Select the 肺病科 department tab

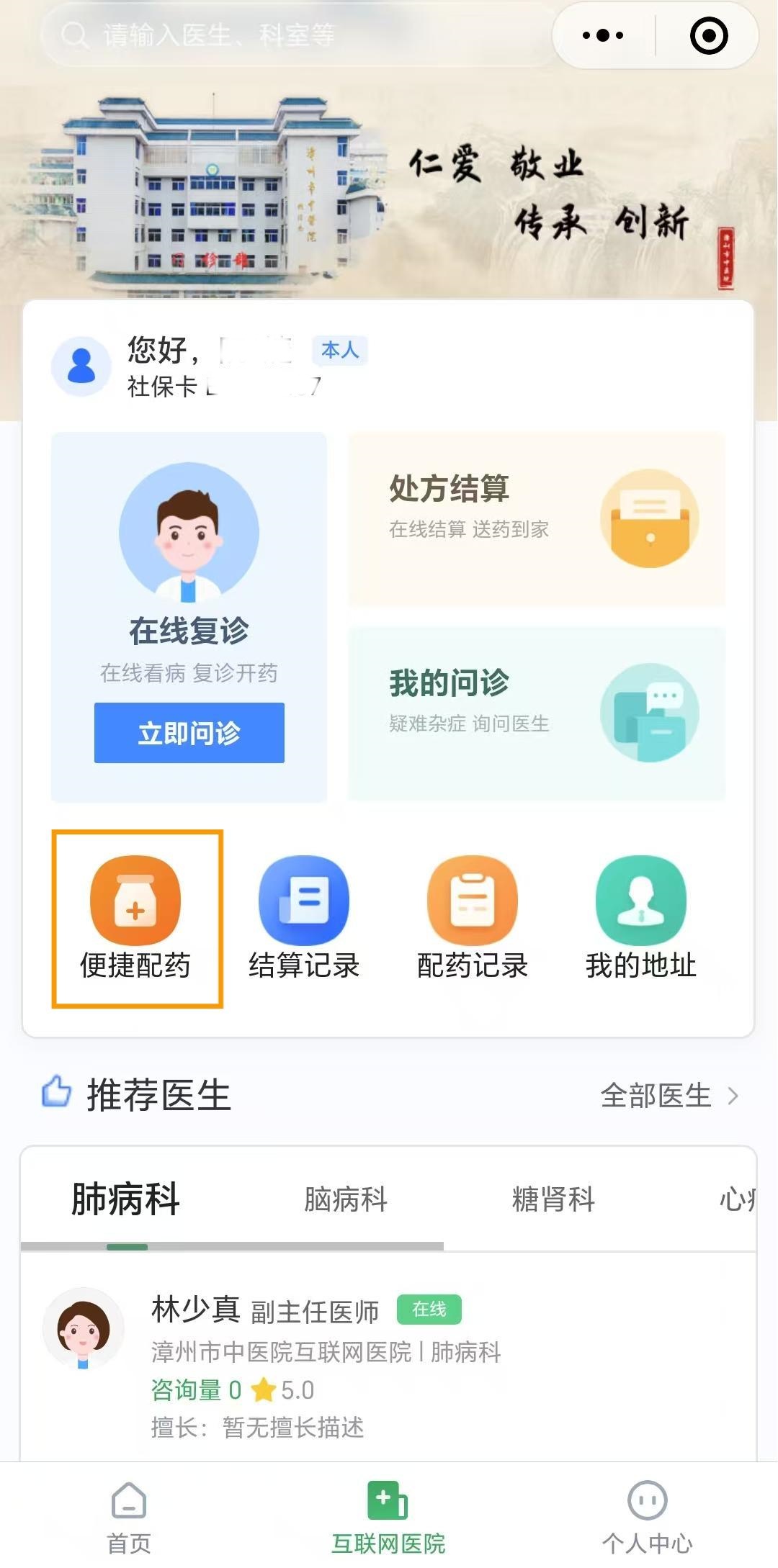coord(126,1199)
